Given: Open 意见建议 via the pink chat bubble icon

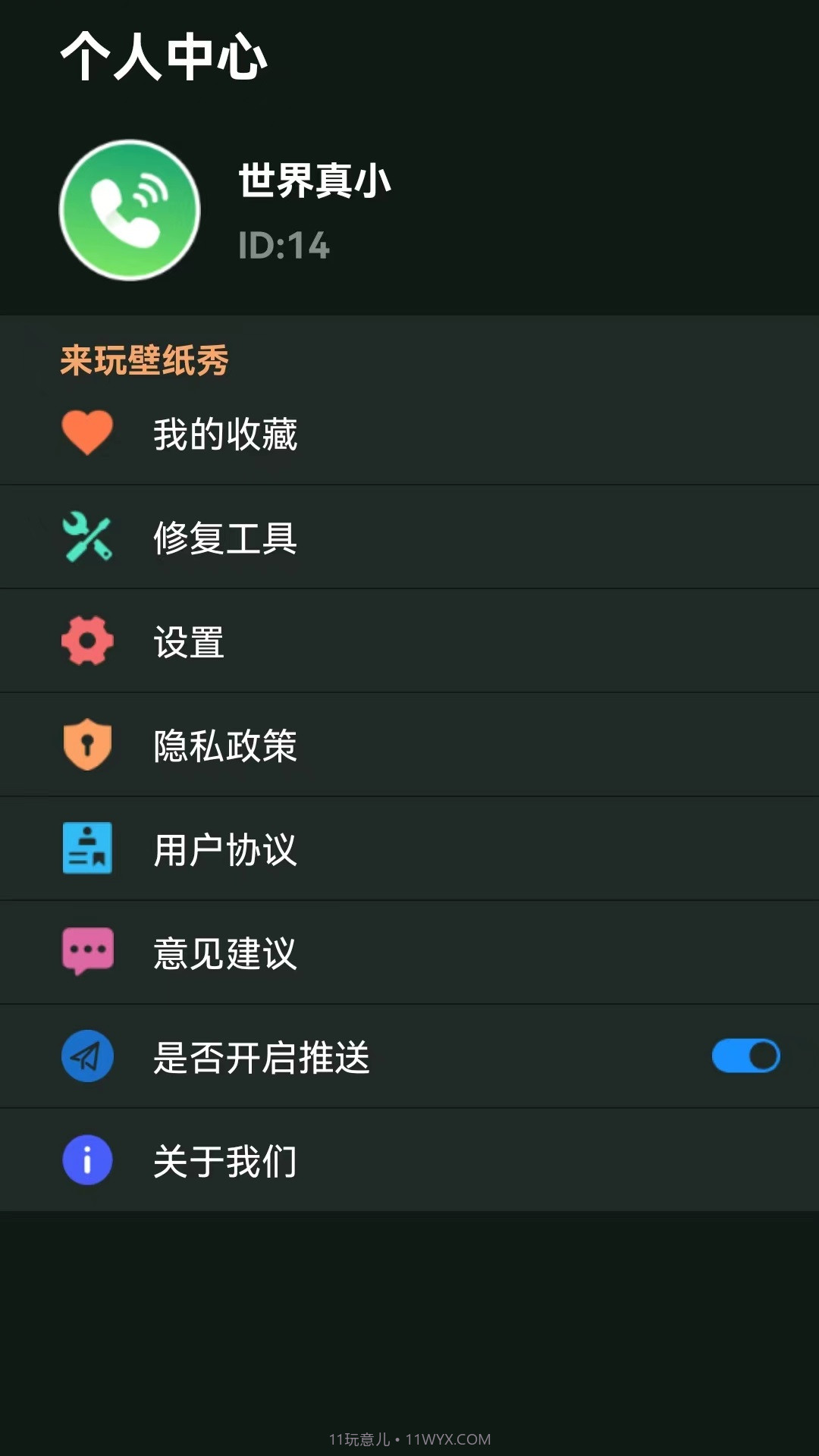Looking at the screenshot, I should (x=87, y=952).
